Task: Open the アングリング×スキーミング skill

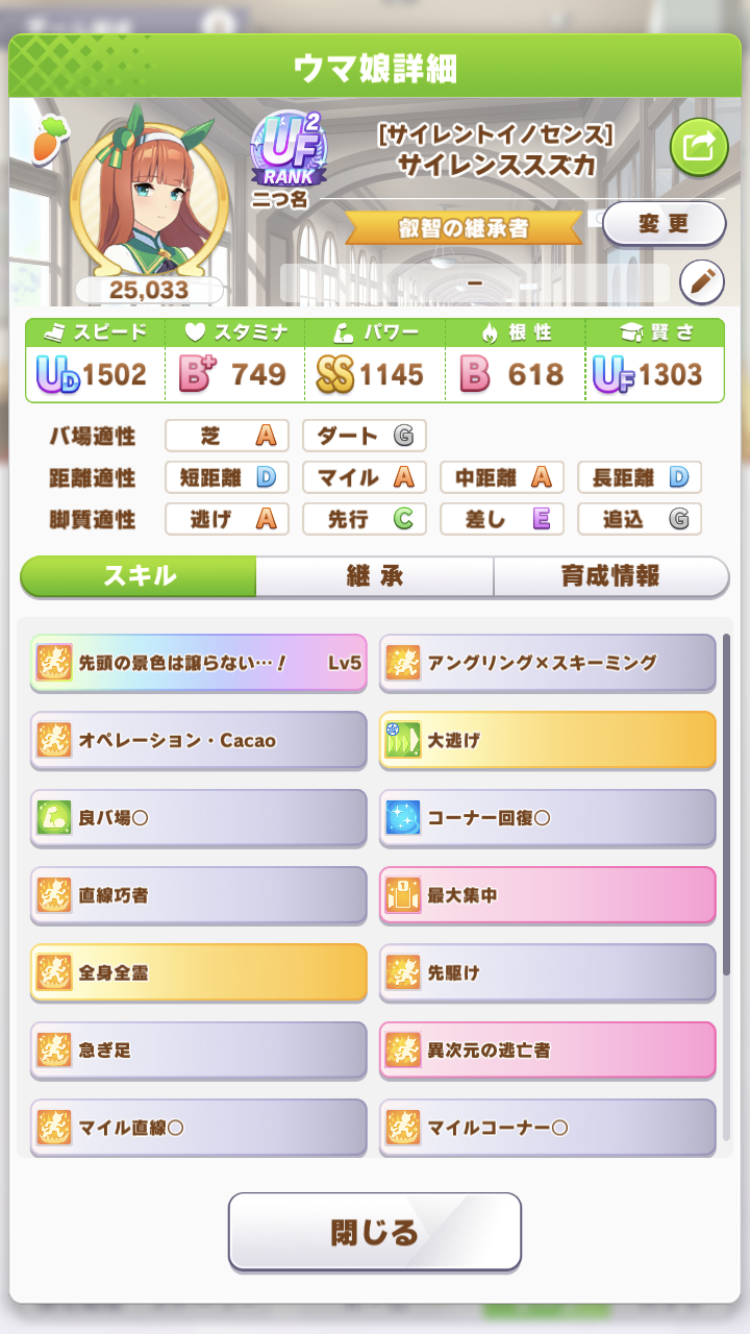Action: point(548,662)
